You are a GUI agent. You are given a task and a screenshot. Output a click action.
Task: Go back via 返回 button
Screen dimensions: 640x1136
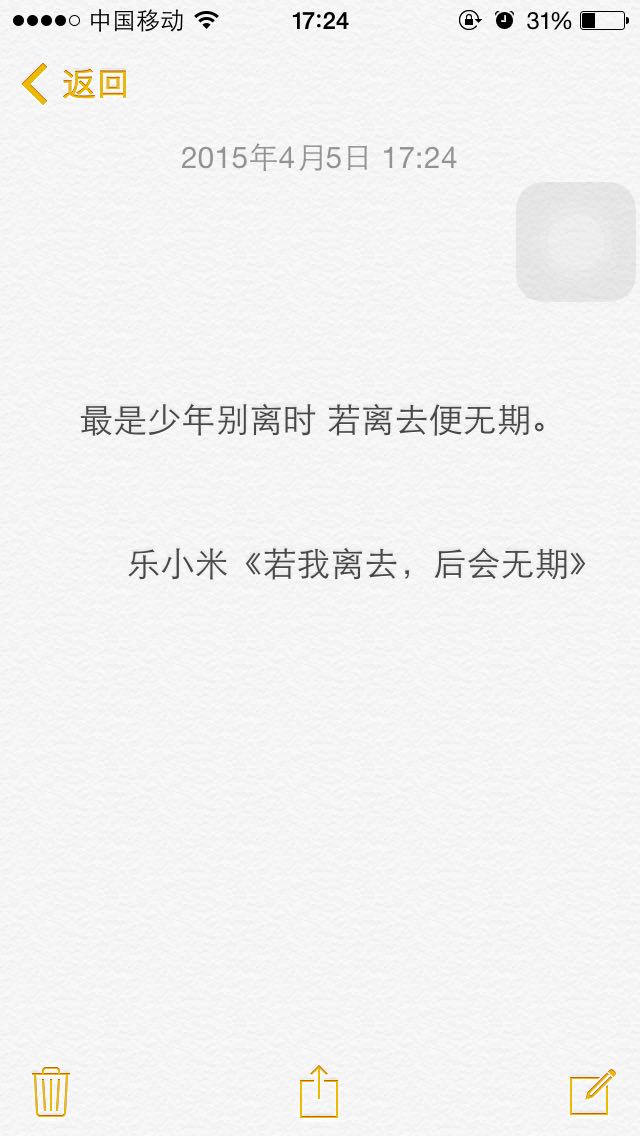tap(75, 84)
